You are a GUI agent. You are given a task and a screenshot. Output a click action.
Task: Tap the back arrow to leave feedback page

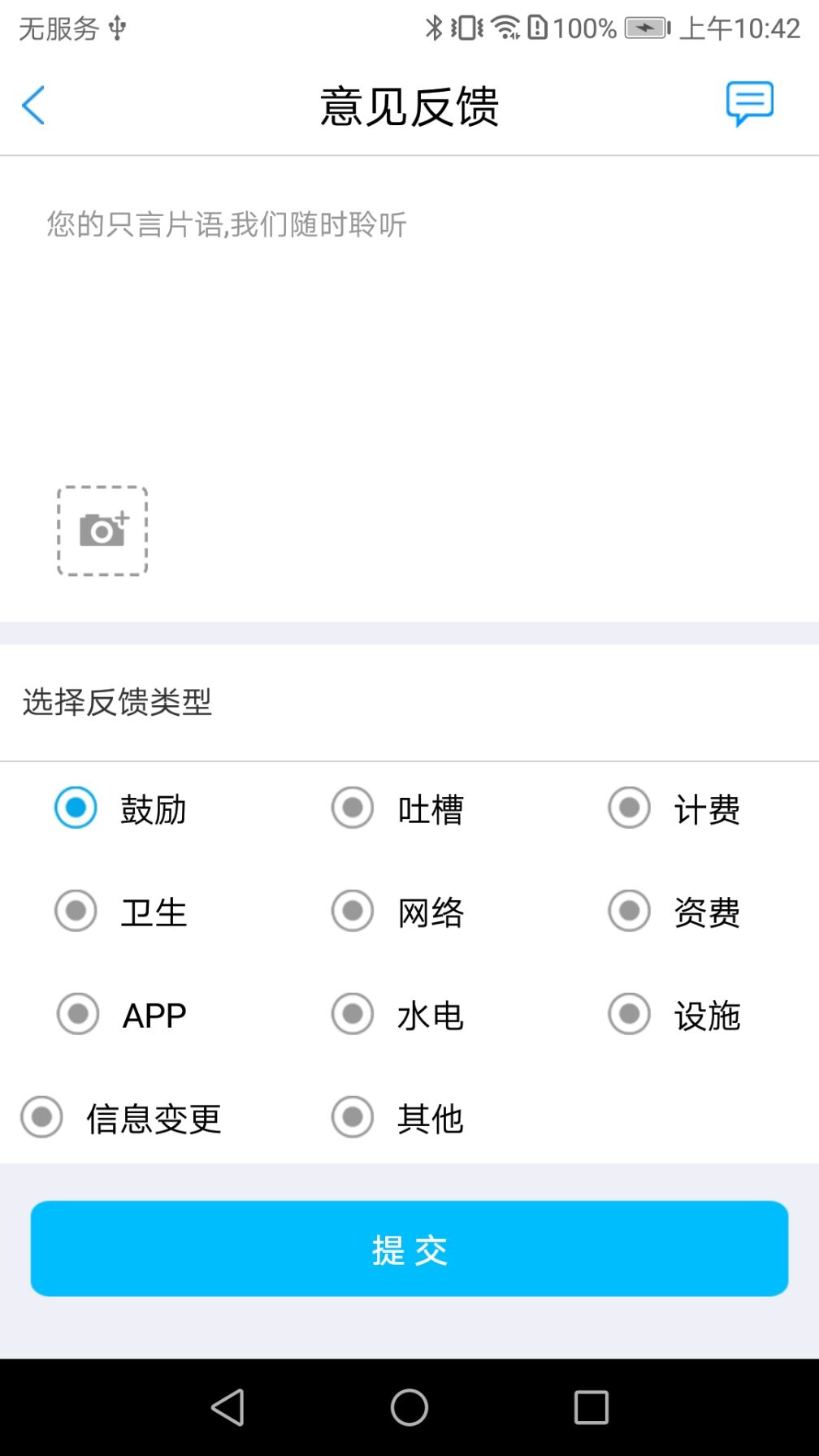tap(32, 105)
